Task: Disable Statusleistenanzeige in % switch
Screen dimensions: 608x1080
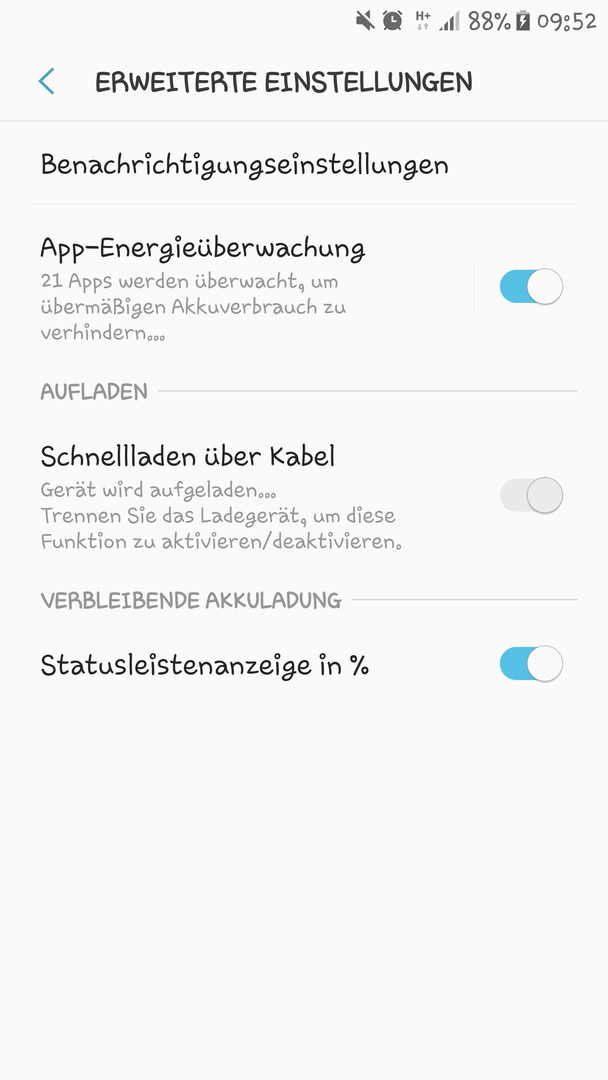Action: (x=531, y=664)
